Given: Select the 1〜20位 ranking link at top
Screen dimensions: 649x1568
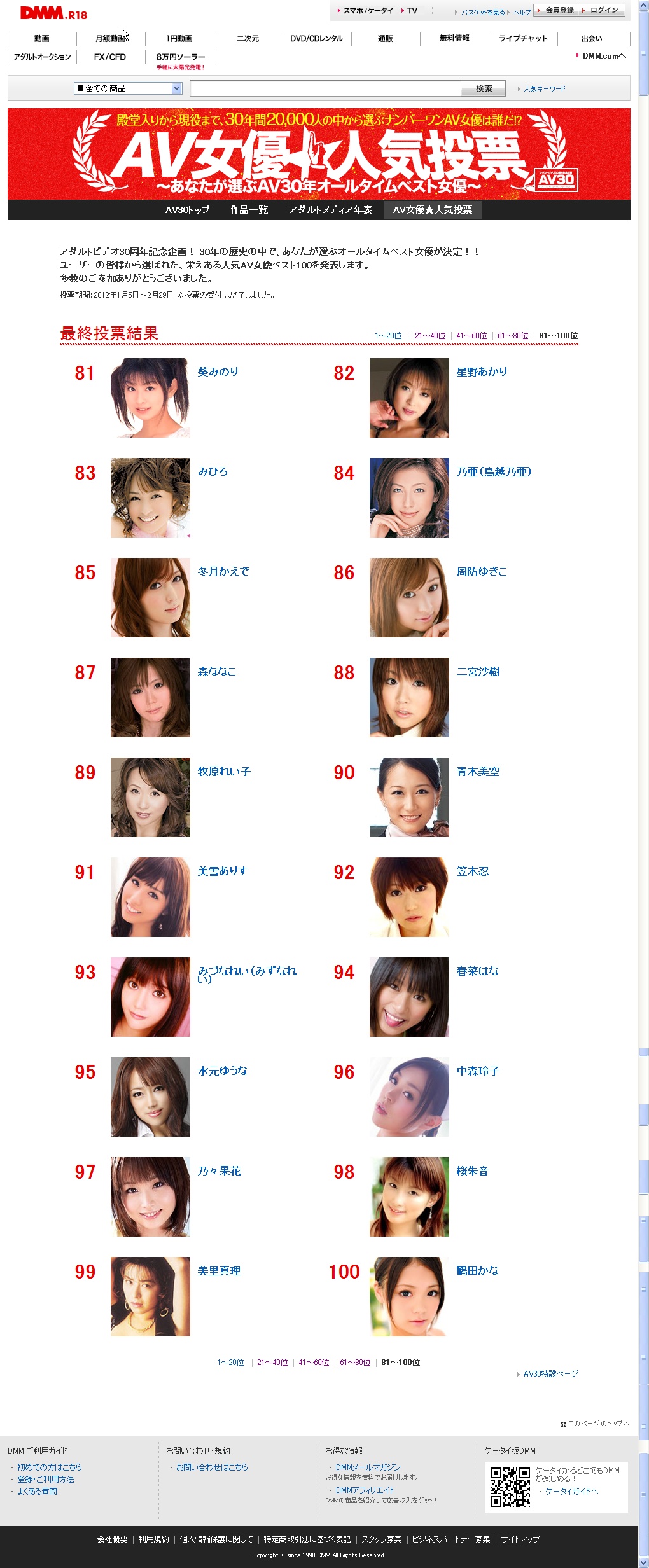Looking at the screenshot, I should (388, 336).
